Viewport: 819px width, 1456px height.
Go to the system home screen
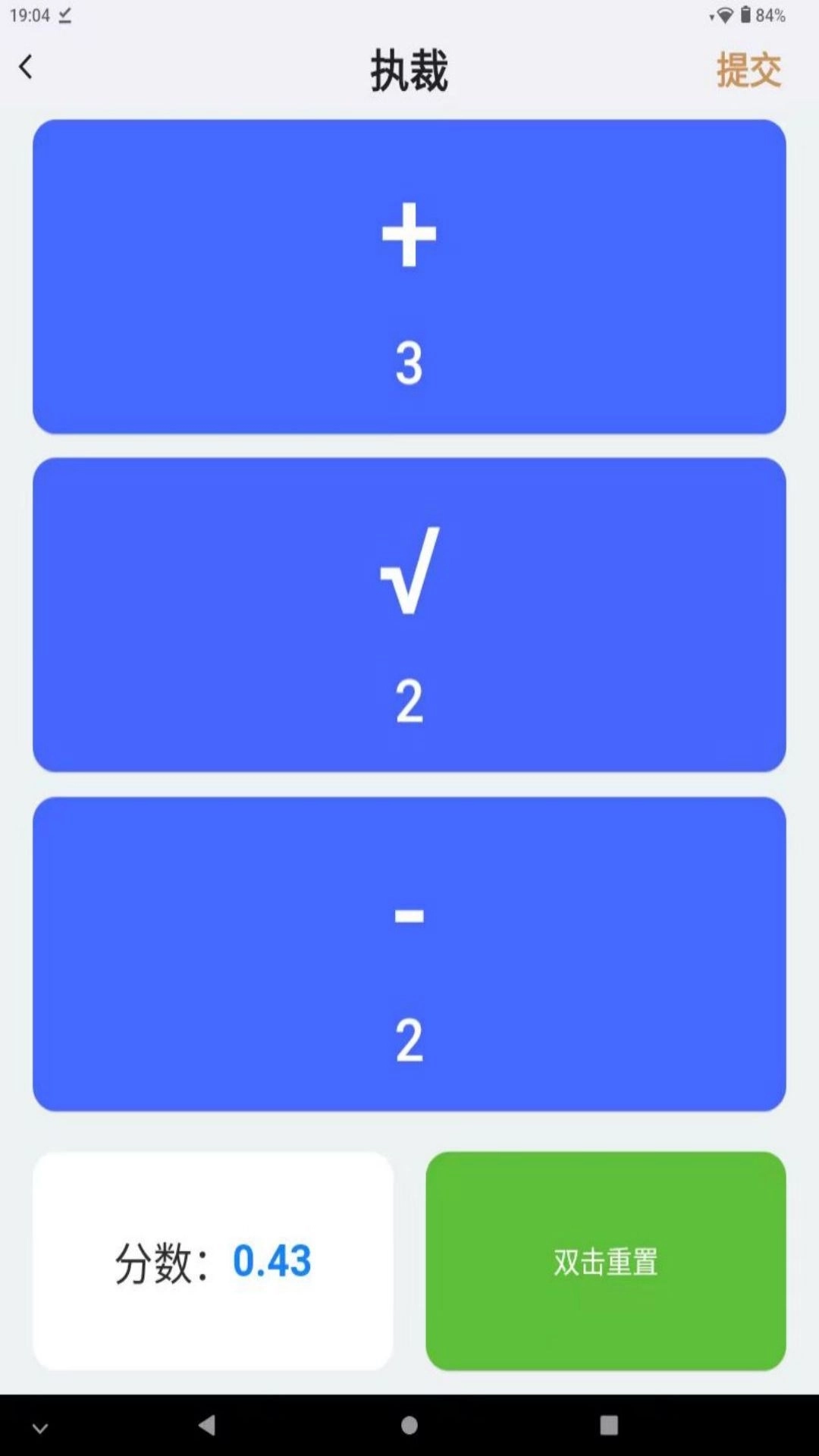(x=409, y=1425)
